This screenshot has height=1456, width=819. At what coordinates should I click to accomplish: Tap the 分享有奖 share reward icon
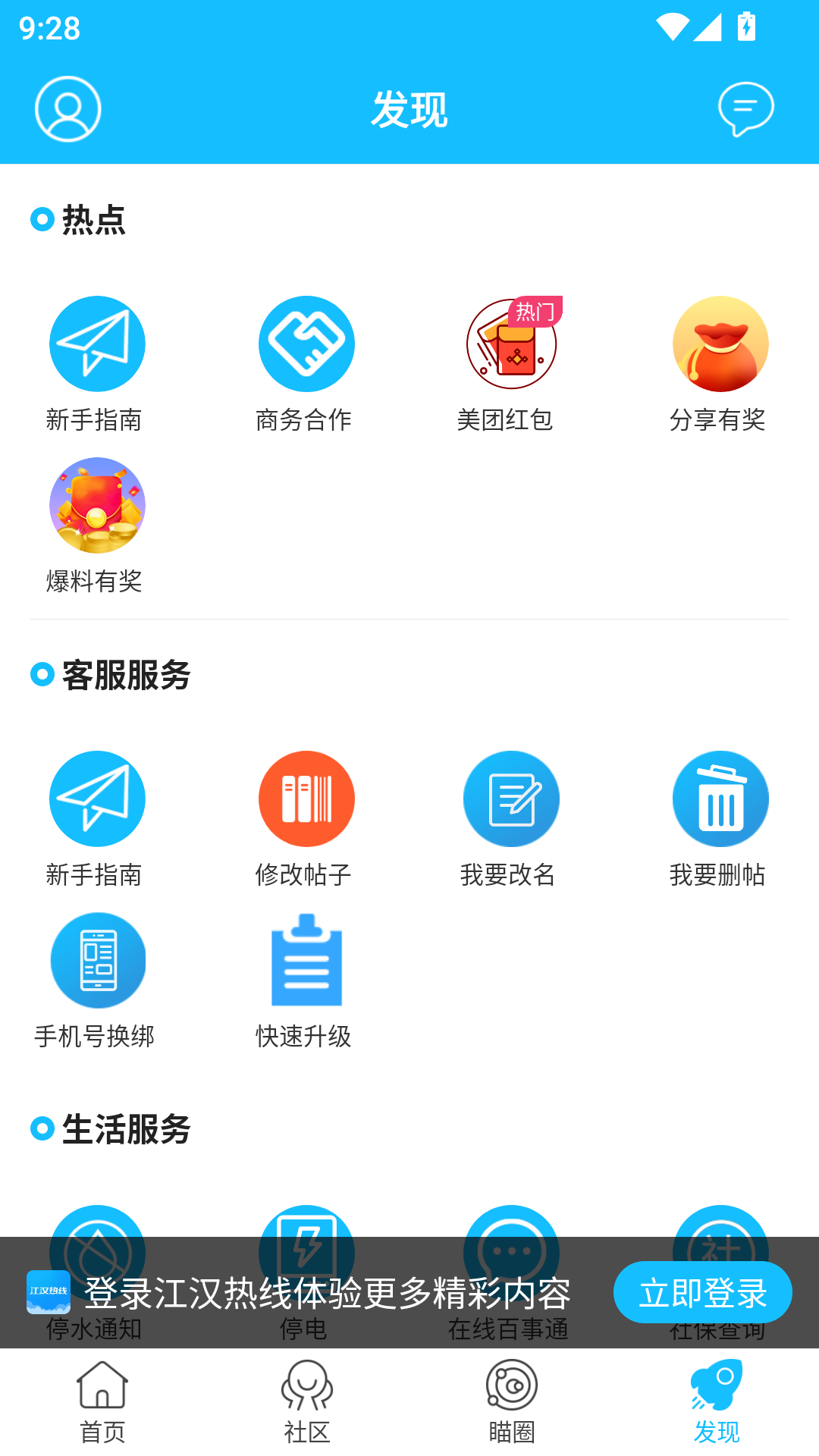click(720, 344)
